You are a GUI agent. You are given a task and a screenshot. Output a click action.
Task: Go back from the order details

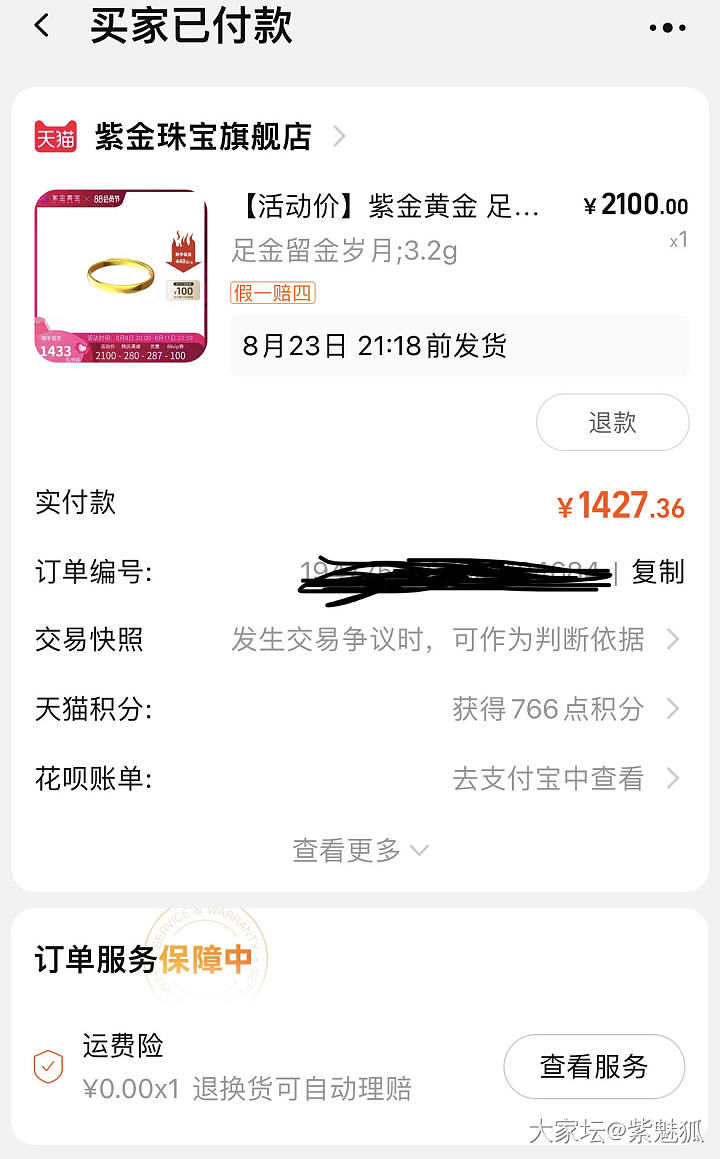[42, 26]
